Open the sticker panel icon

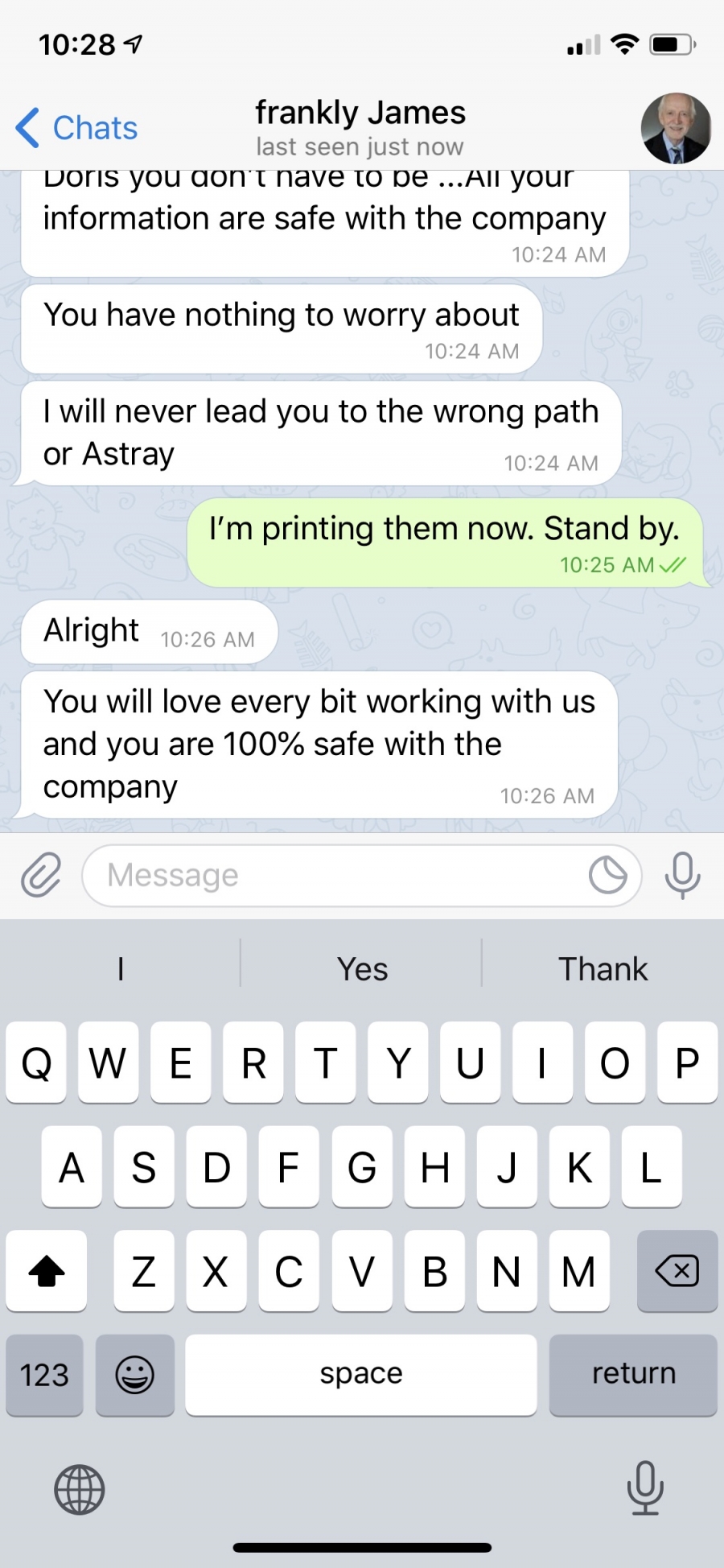(x=608, y=875)
